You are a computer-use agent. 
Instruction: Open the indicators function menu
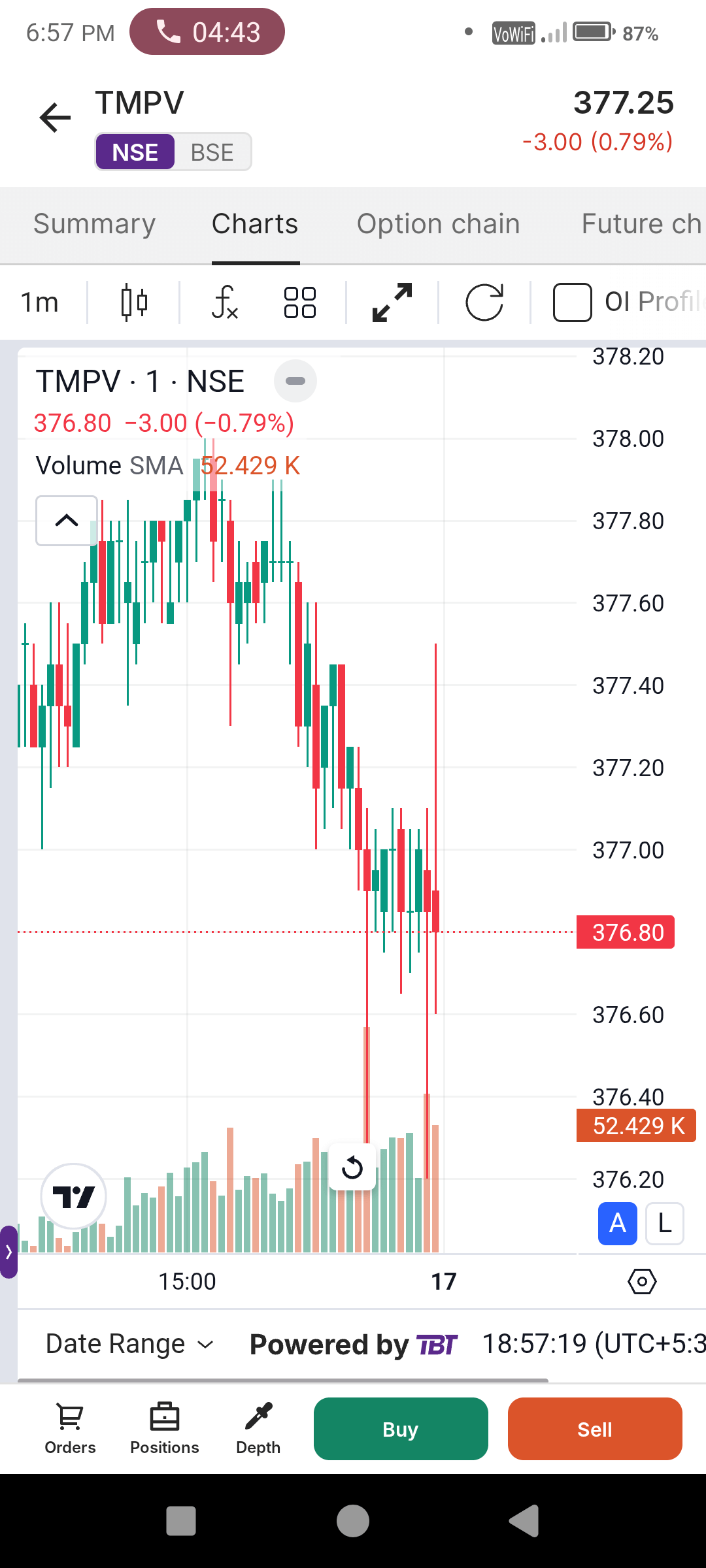225,302
